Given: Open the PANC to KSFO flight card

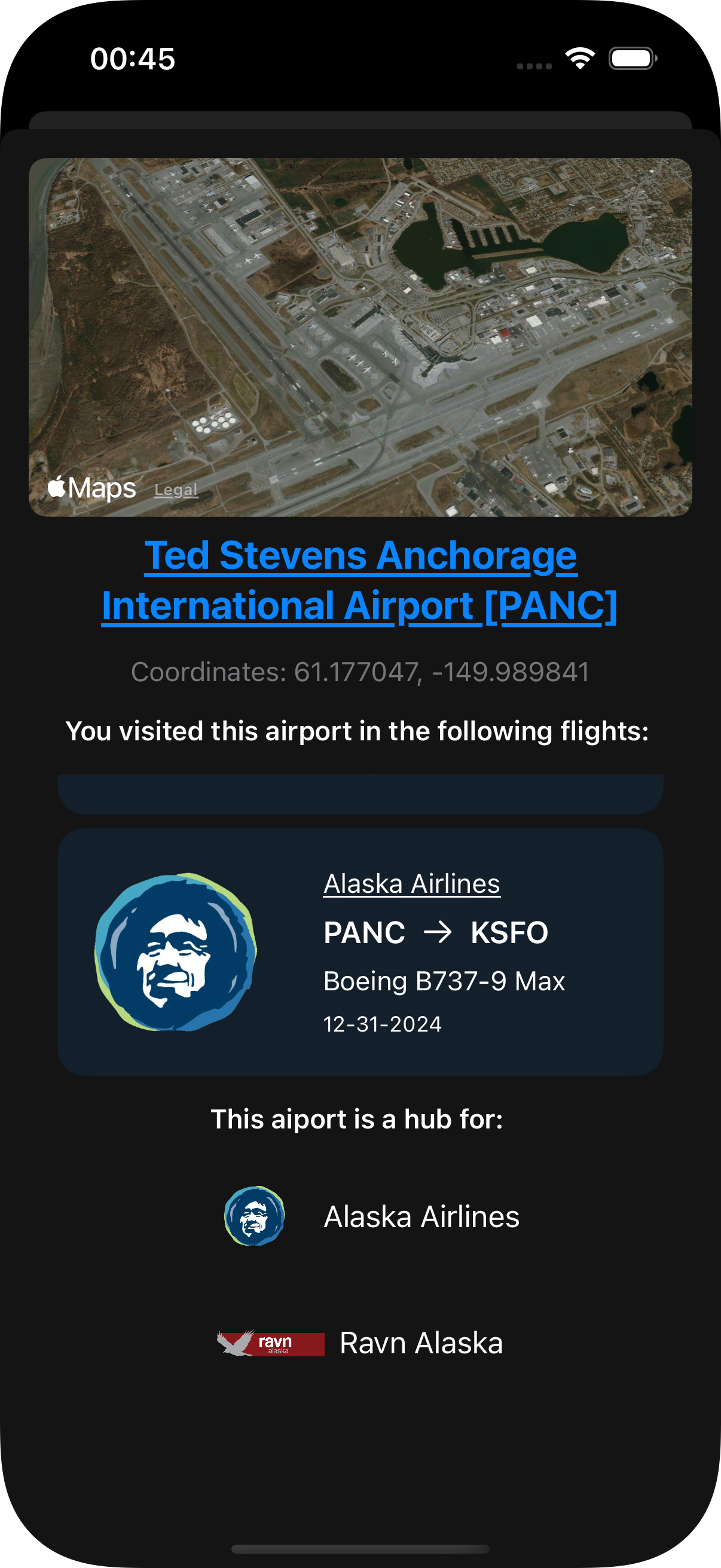Looking at the screenshot, I should [360, 952].
